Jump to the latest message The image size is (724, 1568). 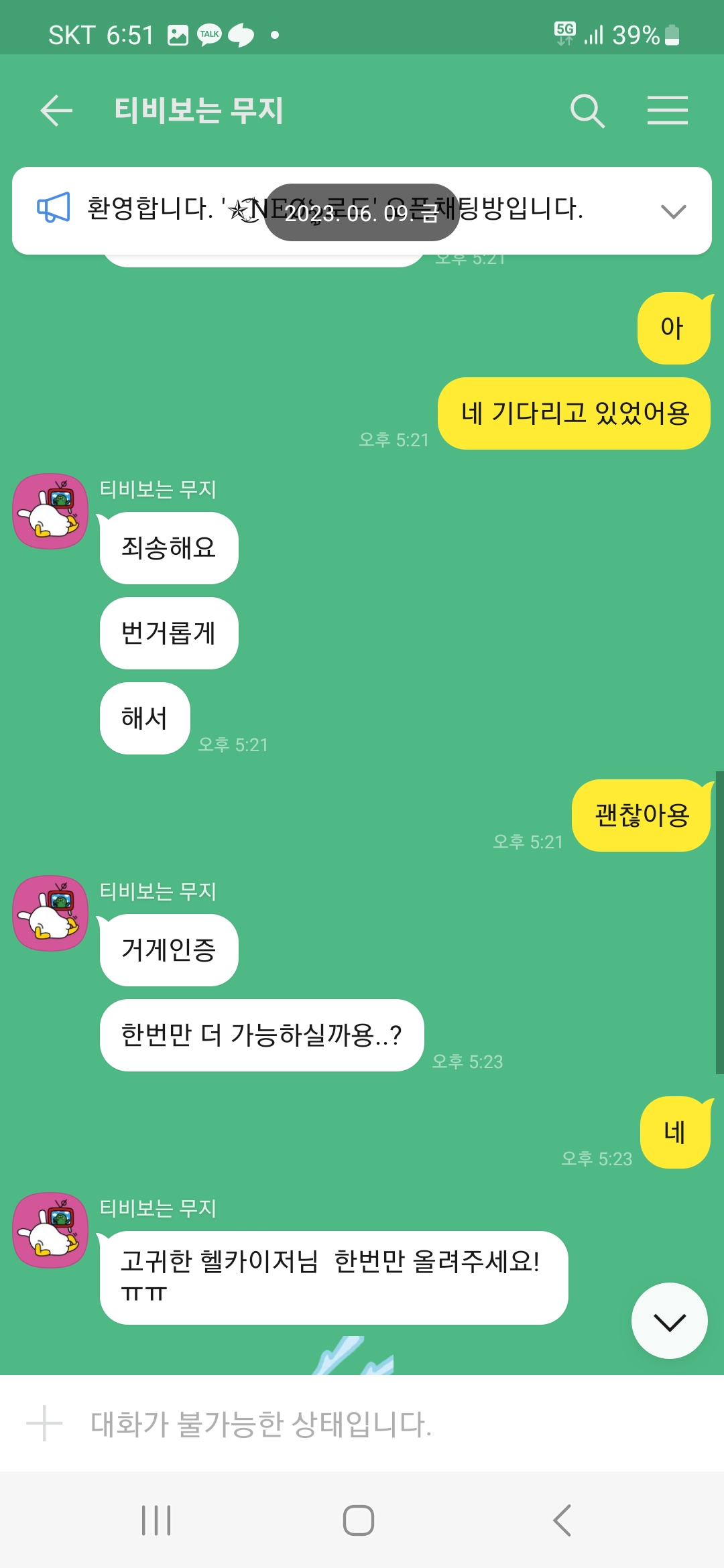click(x=669, y=1321)
